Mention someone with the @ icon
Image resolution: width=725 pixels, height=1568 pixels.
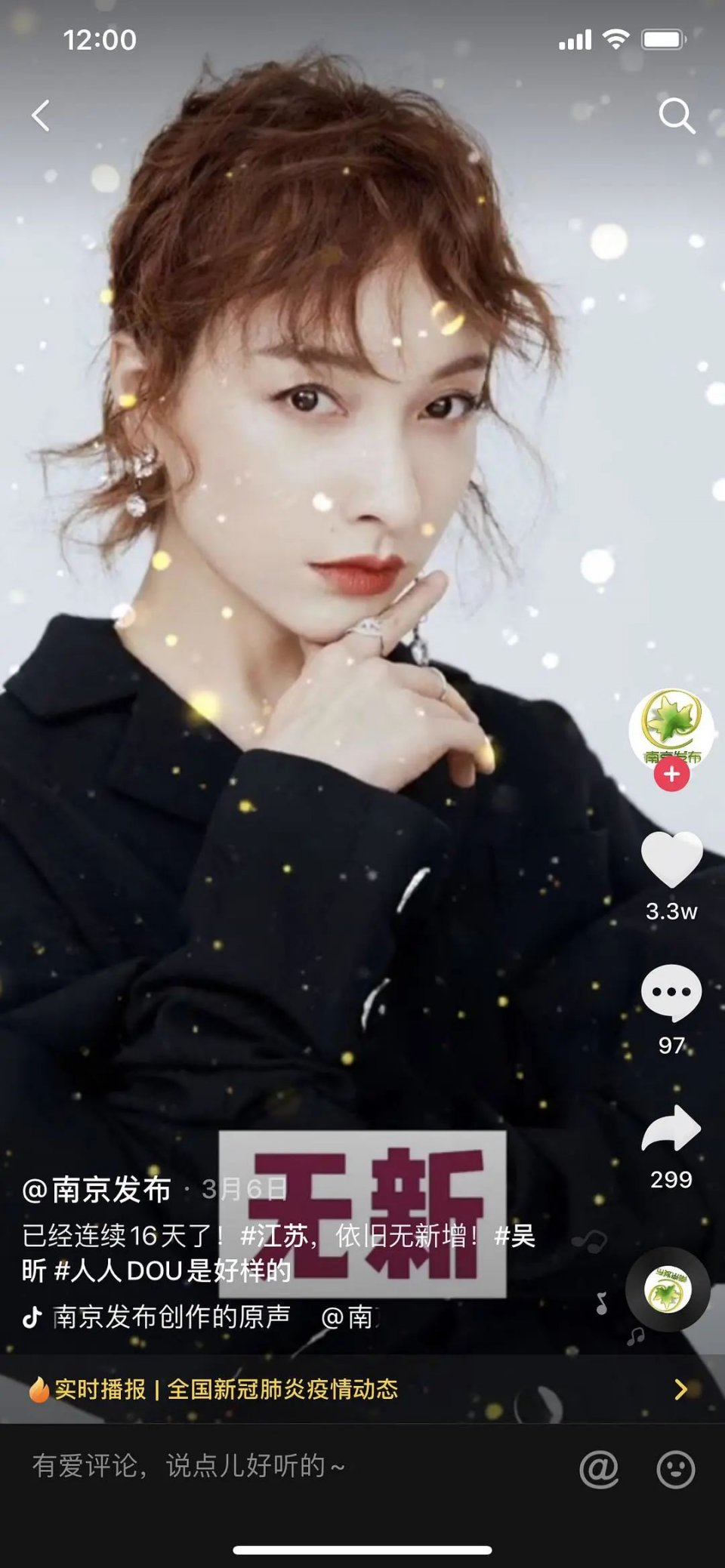[x=599, y=1469]
